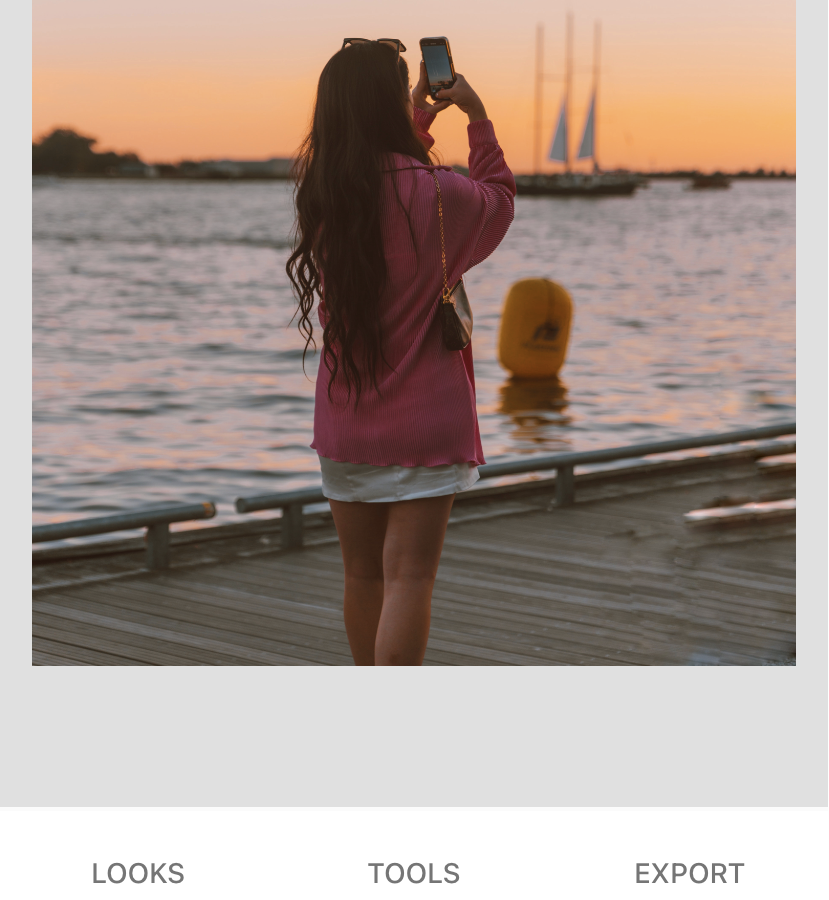The image size is (829, 900).
Task: Open the Looks panel
Action: pos(138,873)
